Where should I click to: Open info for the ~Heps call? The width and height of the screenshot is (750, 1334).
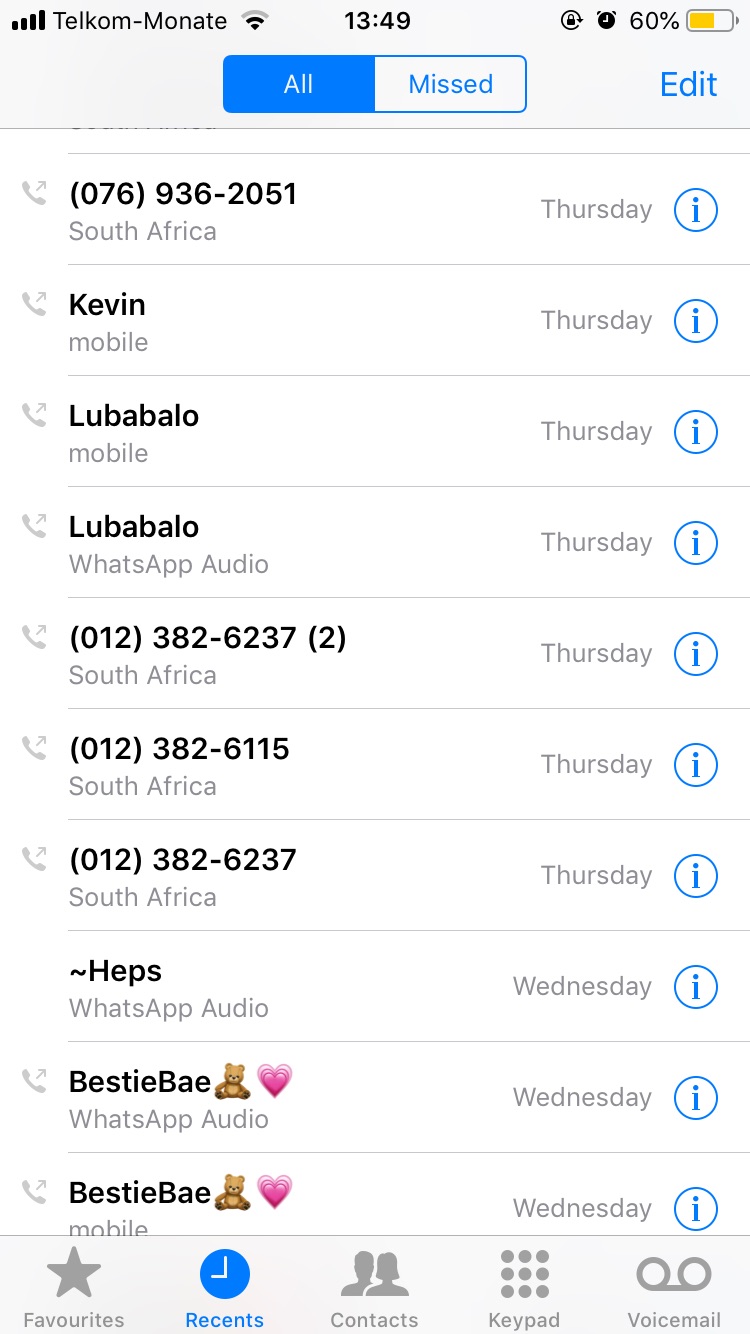point(696,987)
